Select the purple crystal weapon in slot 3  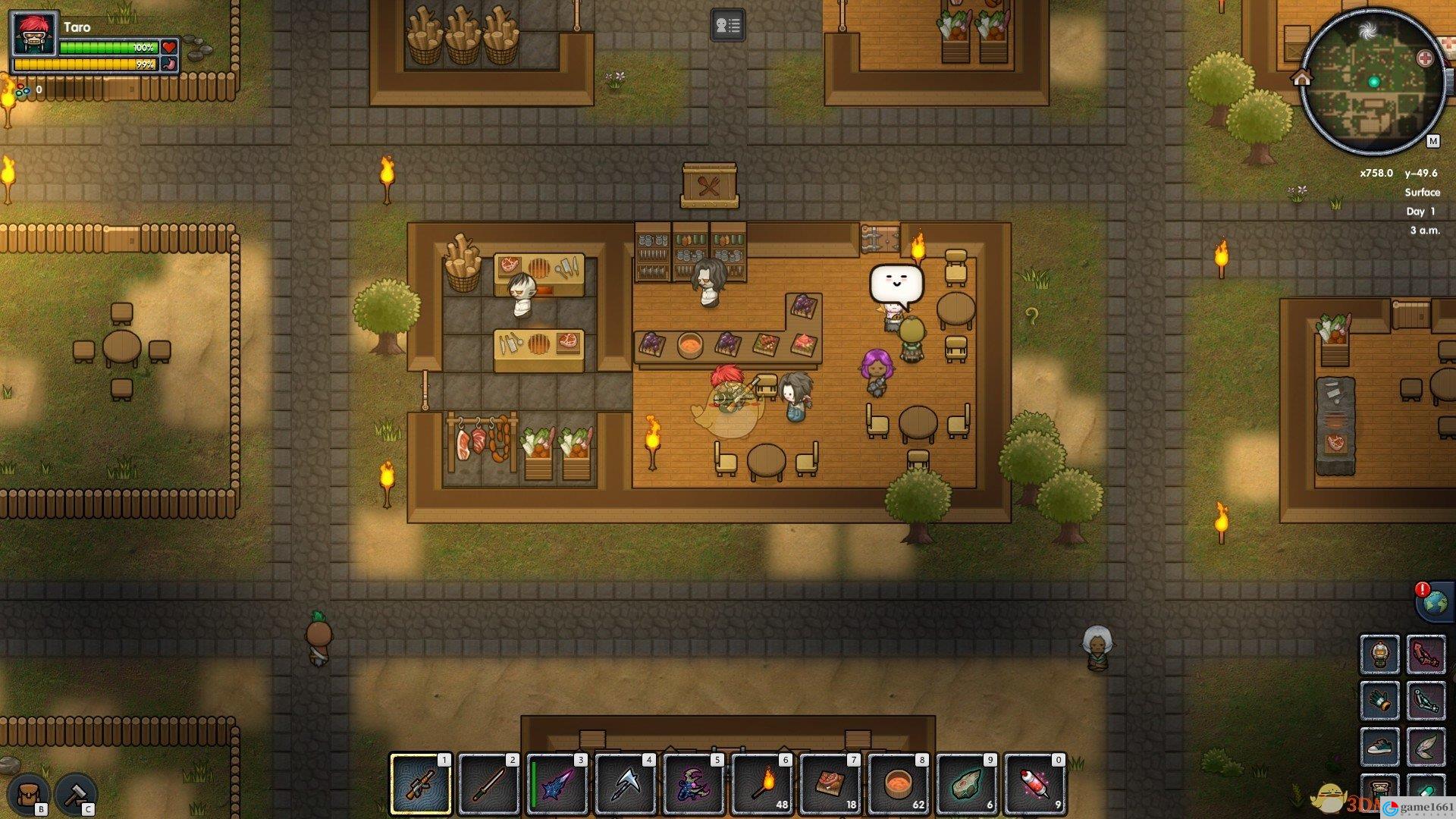tap(557, 783)
